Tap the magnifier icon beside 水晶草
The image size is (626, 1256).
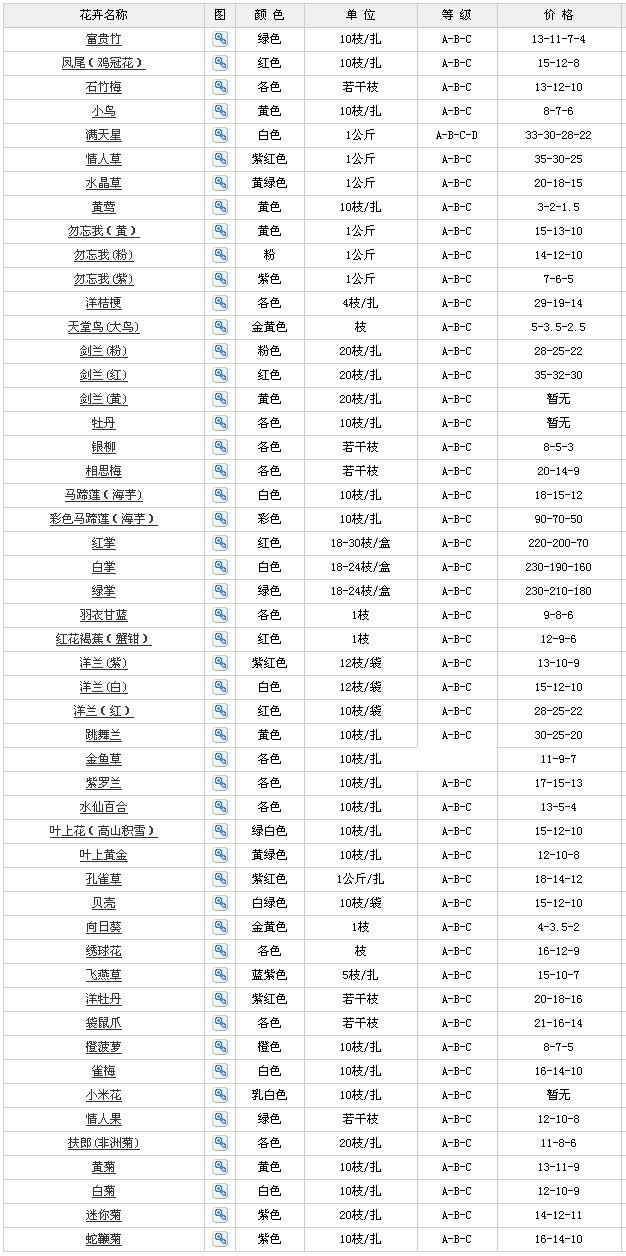click(x=220, y=183)
